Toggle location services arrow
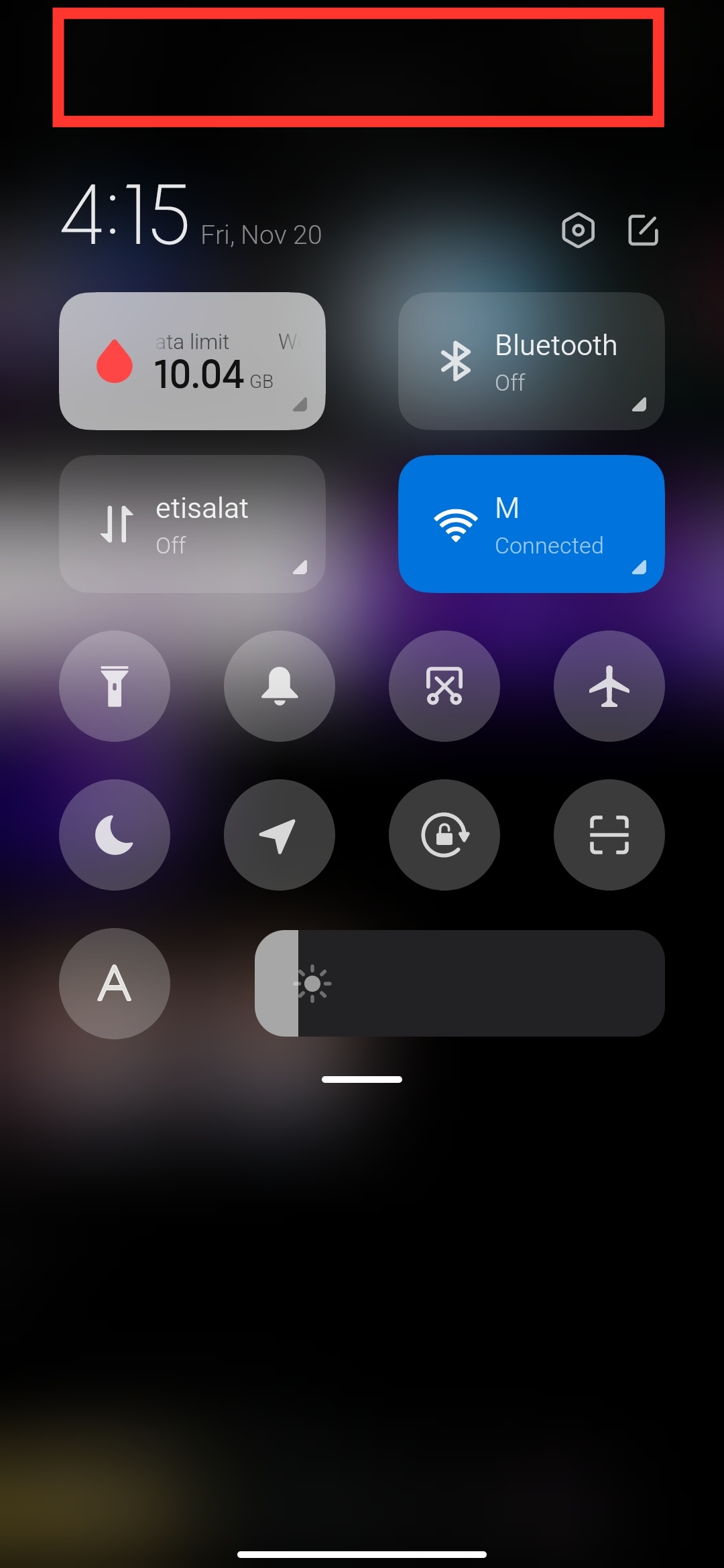The image size is (724, 1568). coord(280,835)
